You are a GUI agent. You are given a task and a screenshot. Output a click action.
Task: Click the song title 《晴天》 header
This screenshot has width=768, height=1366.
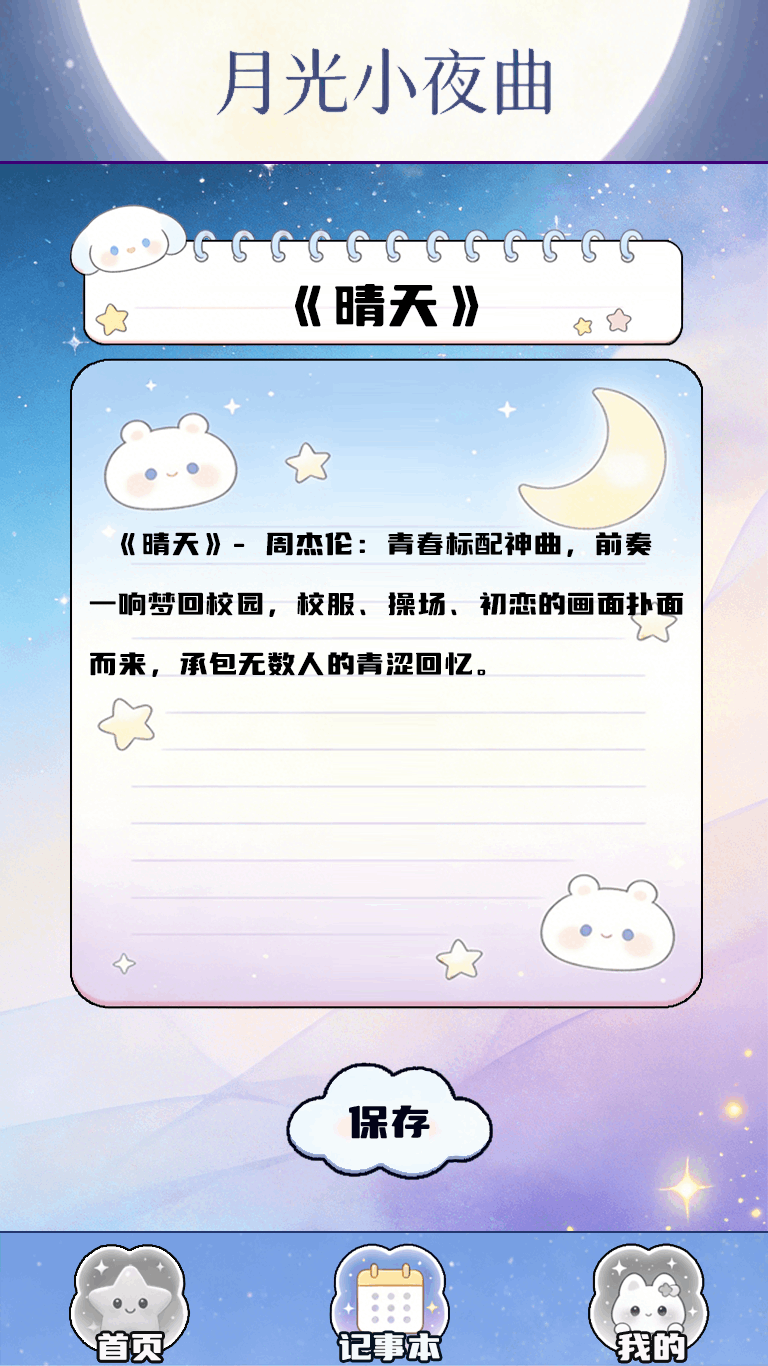tap(384, 307)
